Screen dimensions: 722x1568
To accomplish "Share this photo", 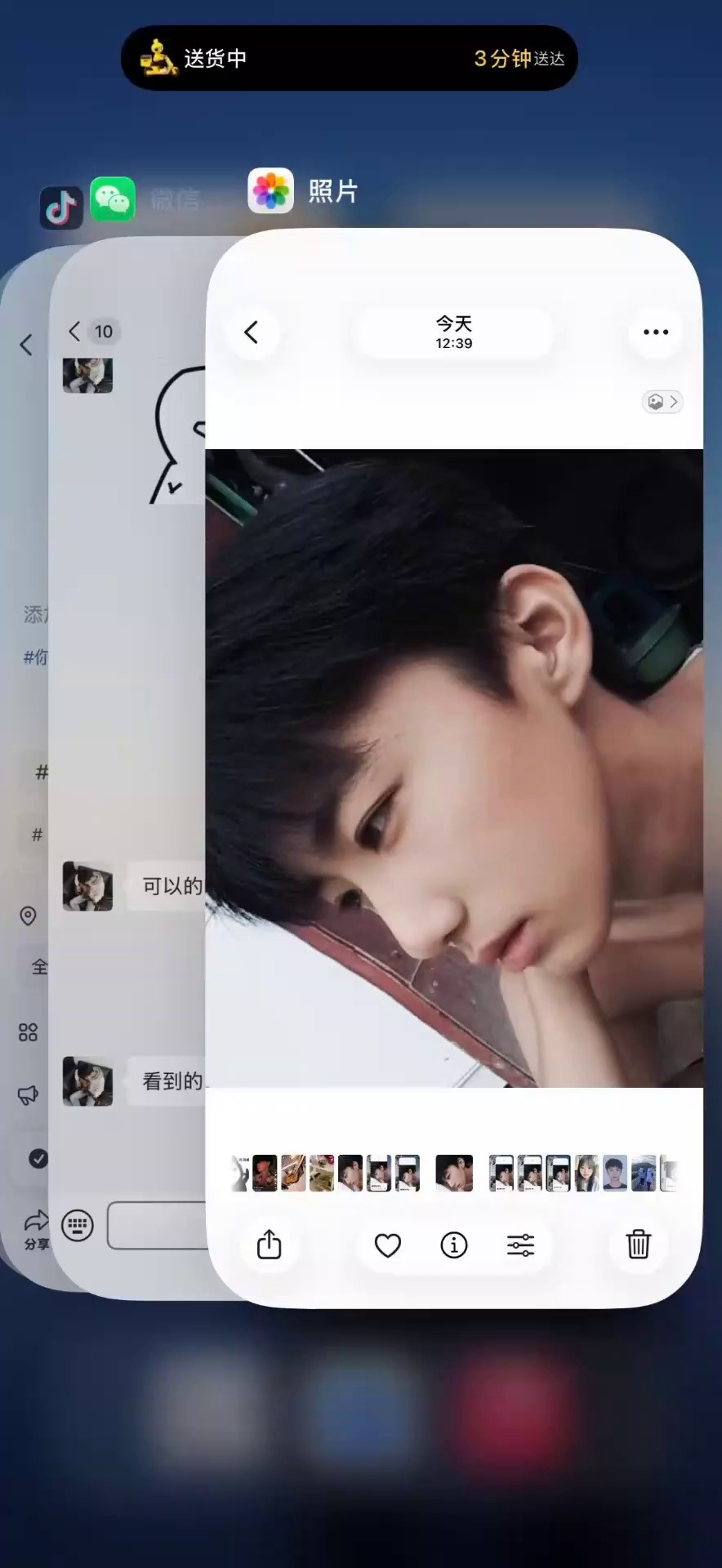I will pos(270,1245).
